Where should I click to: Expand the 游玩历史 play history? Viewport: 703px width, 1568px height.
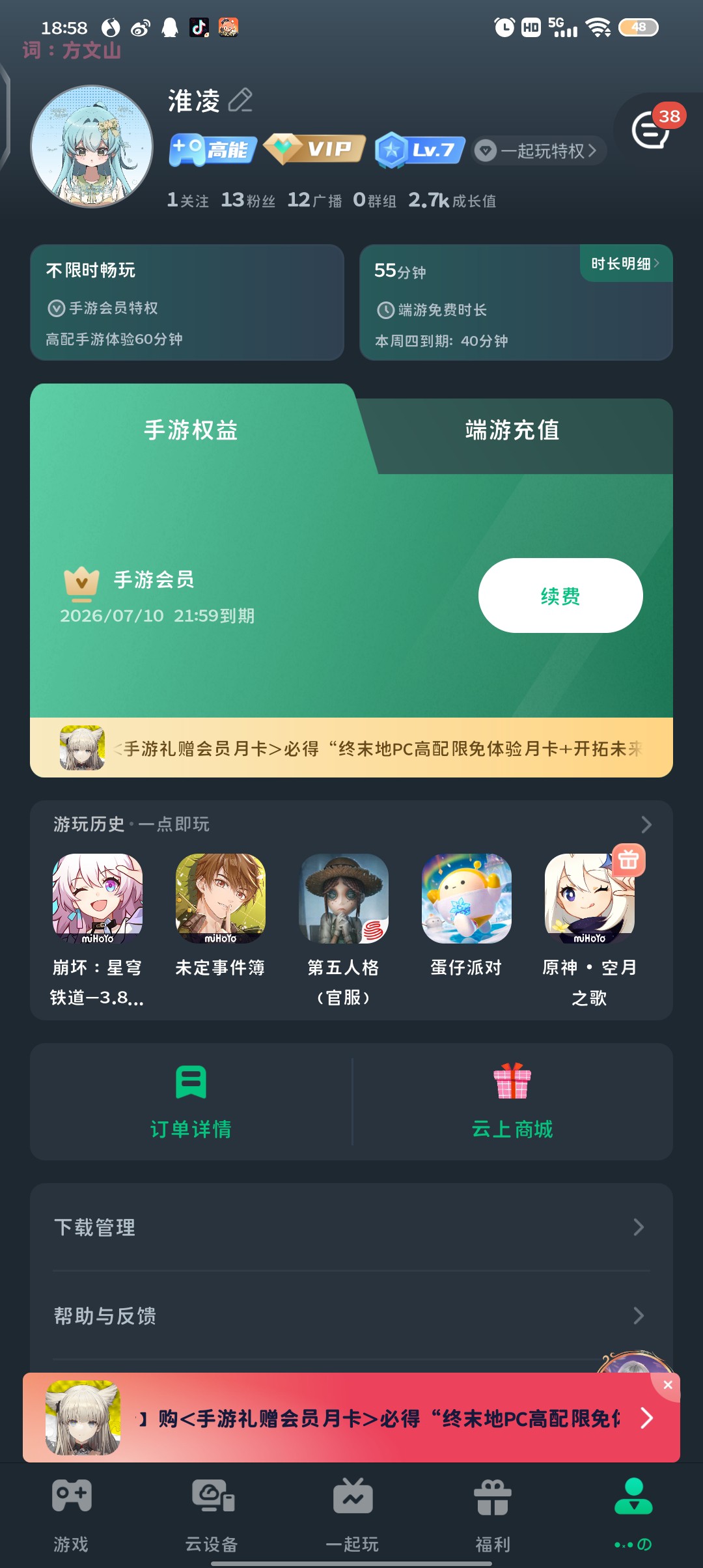(x=646, y=824)
